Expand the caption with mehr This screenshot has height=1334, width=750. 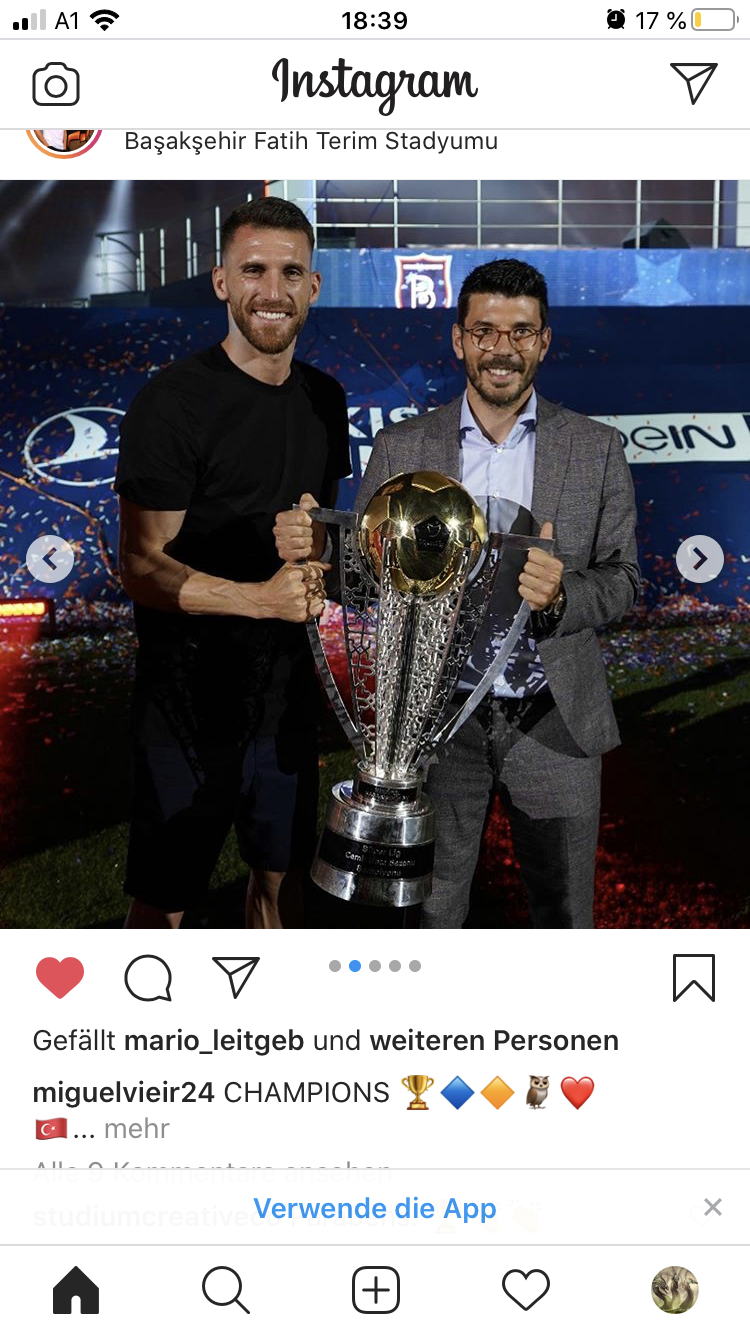pyautogui.click(x=137, y=1129)
